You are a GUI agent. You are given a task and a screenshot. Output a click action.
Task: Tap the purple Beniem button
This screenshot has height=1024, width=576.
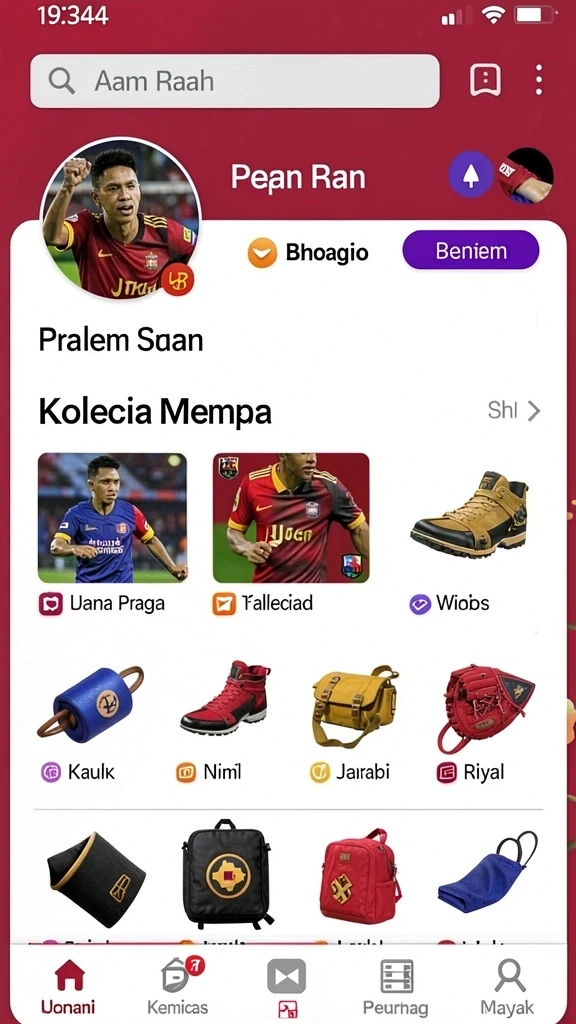(471, 250)
